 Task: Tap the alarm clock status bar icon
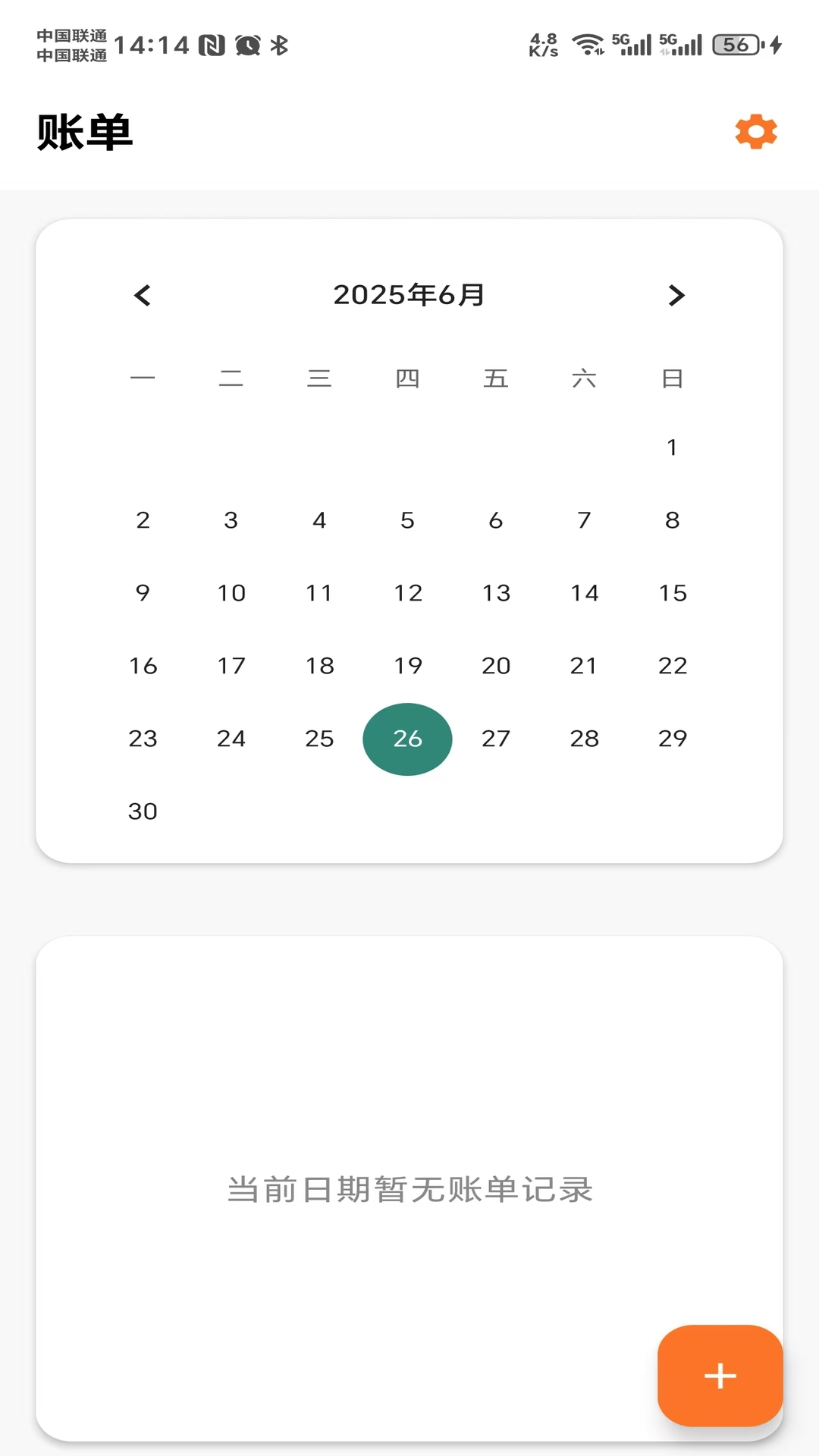pyautogui.click(x=249, y=43)
